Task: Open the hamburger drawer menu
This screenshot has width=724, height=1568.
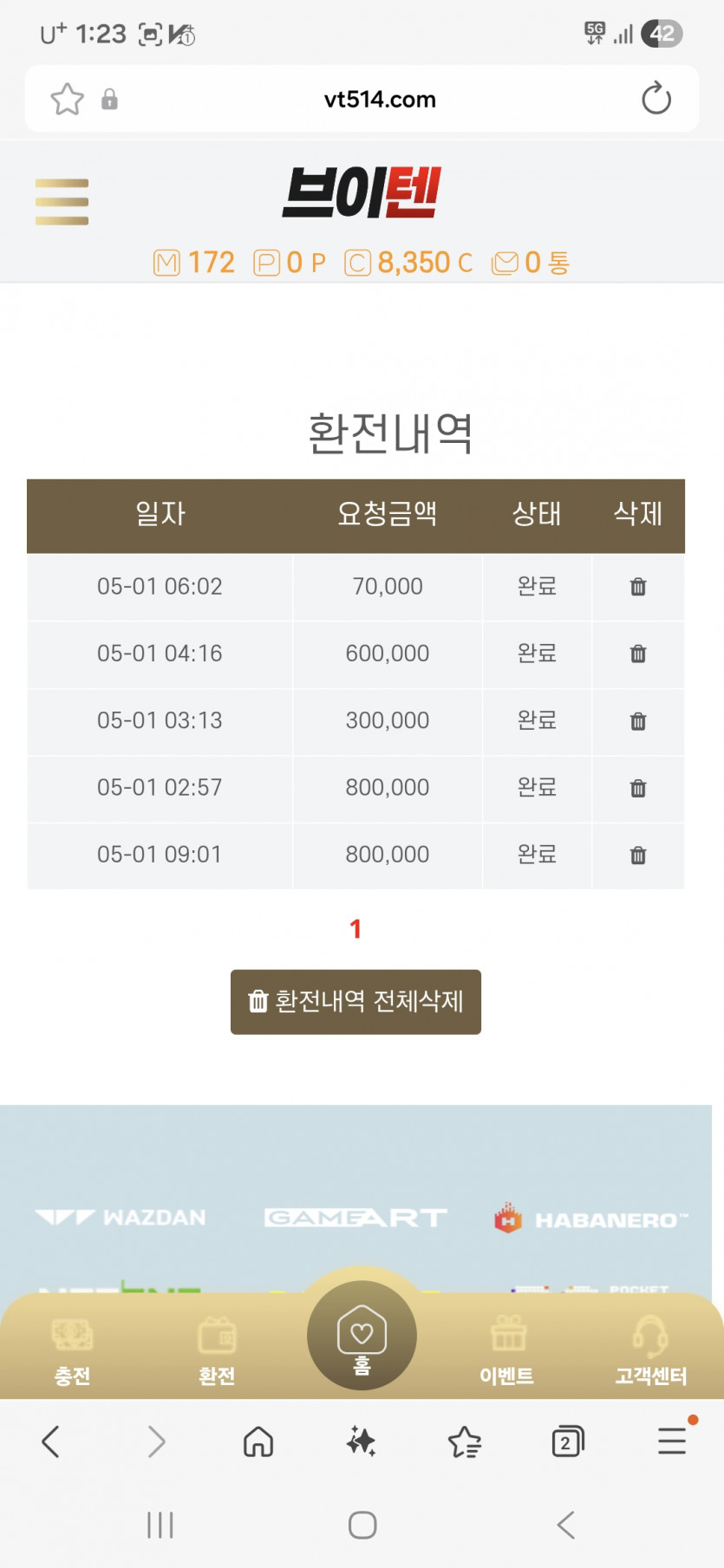Action: (62, 201)
